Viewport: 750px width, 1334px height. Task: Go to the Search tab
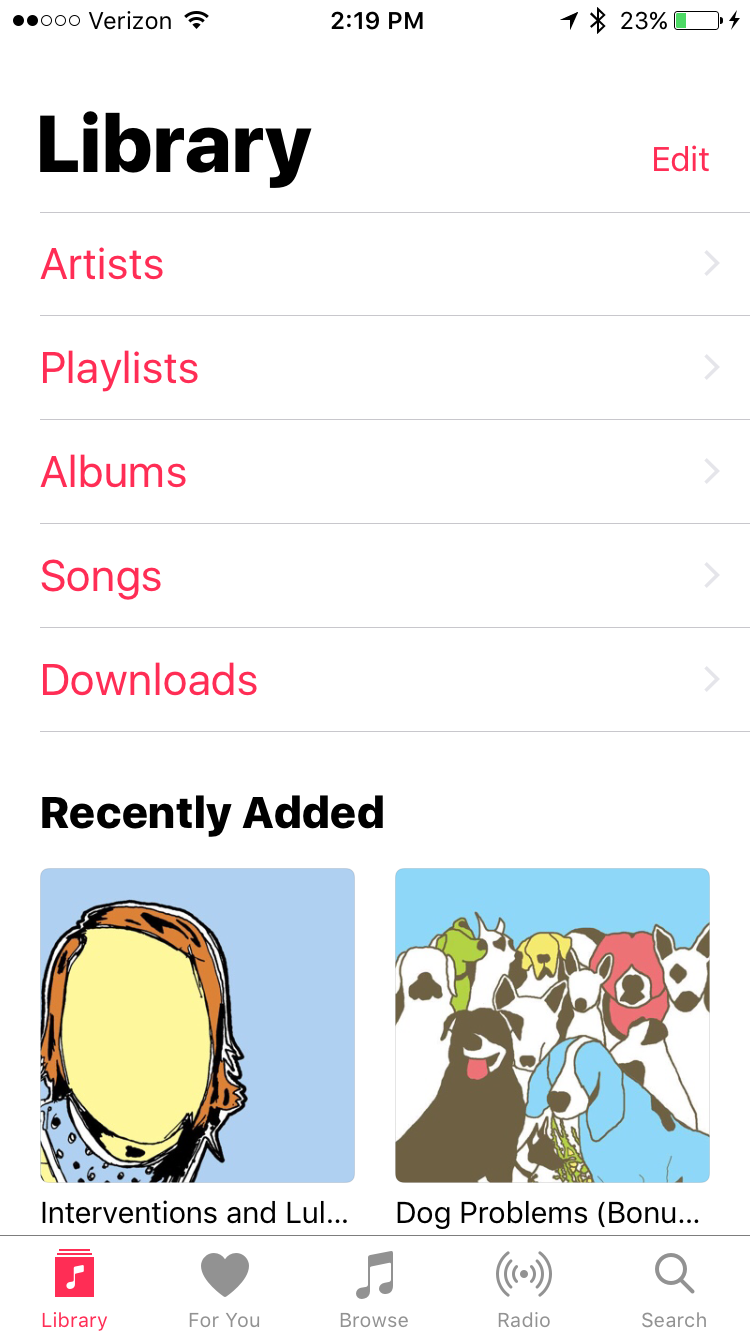pos(674,1290)
